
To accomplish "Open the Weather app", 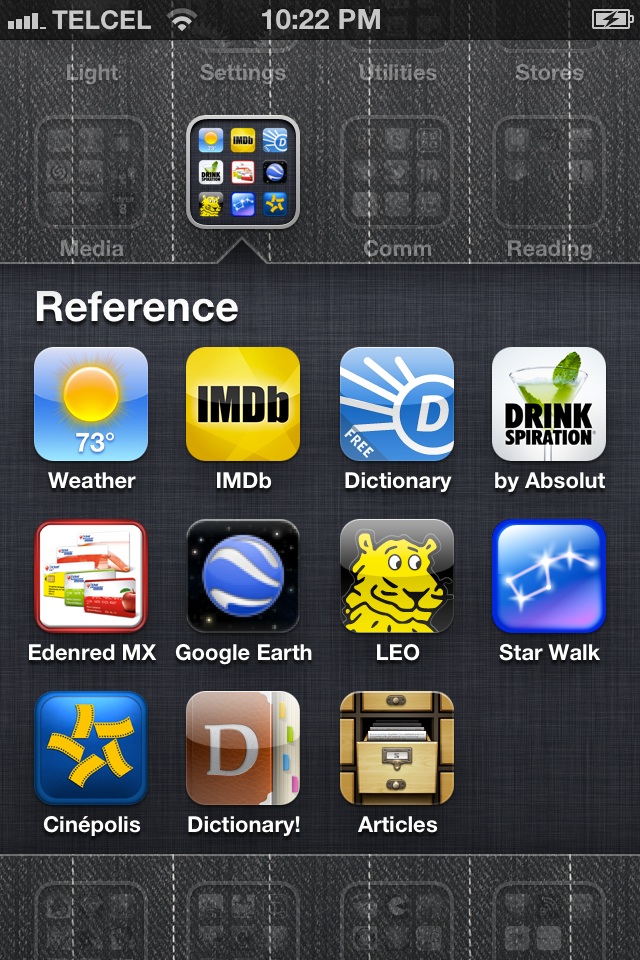I will [x=91, y=404].
